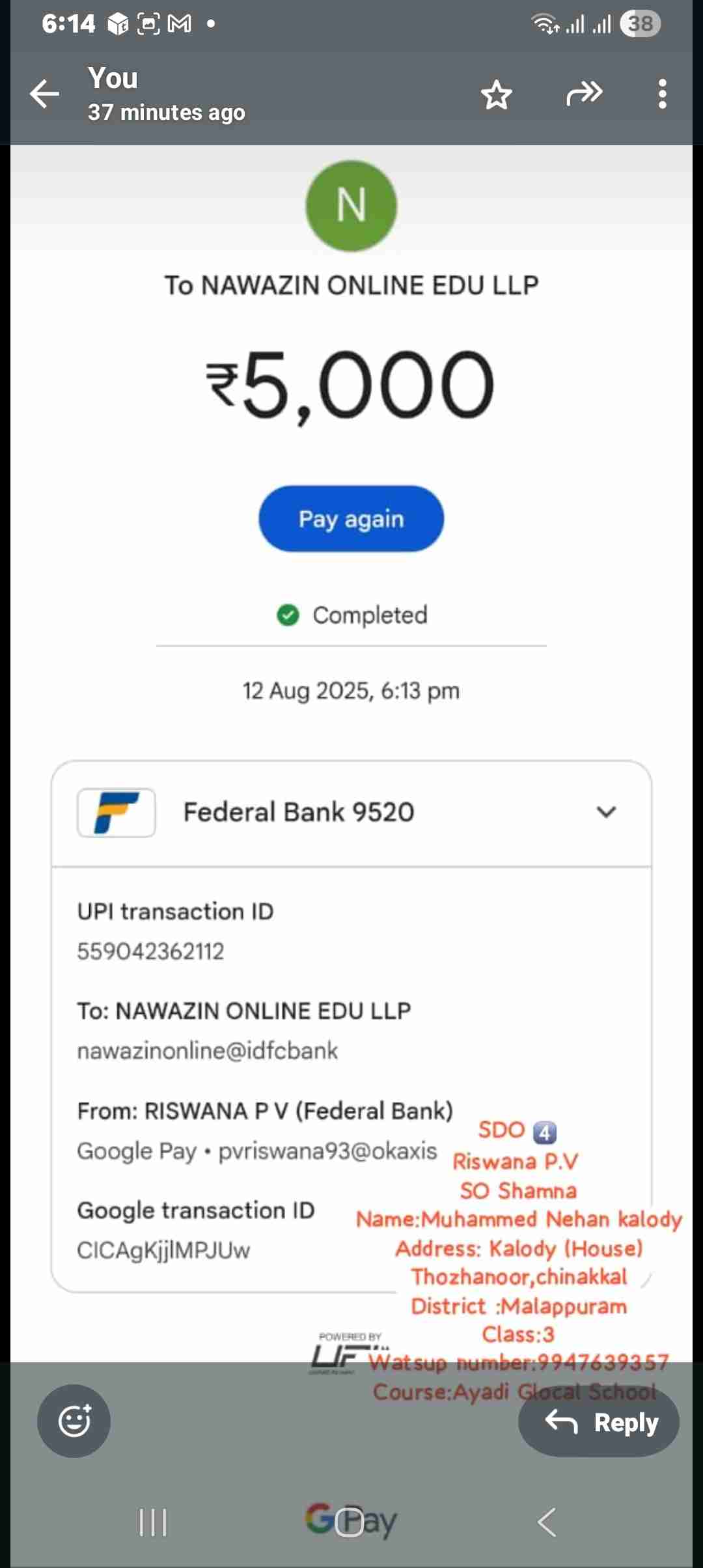Screen dimensions: 703x1568
Task: Open the three-dot overflow menu
Action: (x=662, y=94)
